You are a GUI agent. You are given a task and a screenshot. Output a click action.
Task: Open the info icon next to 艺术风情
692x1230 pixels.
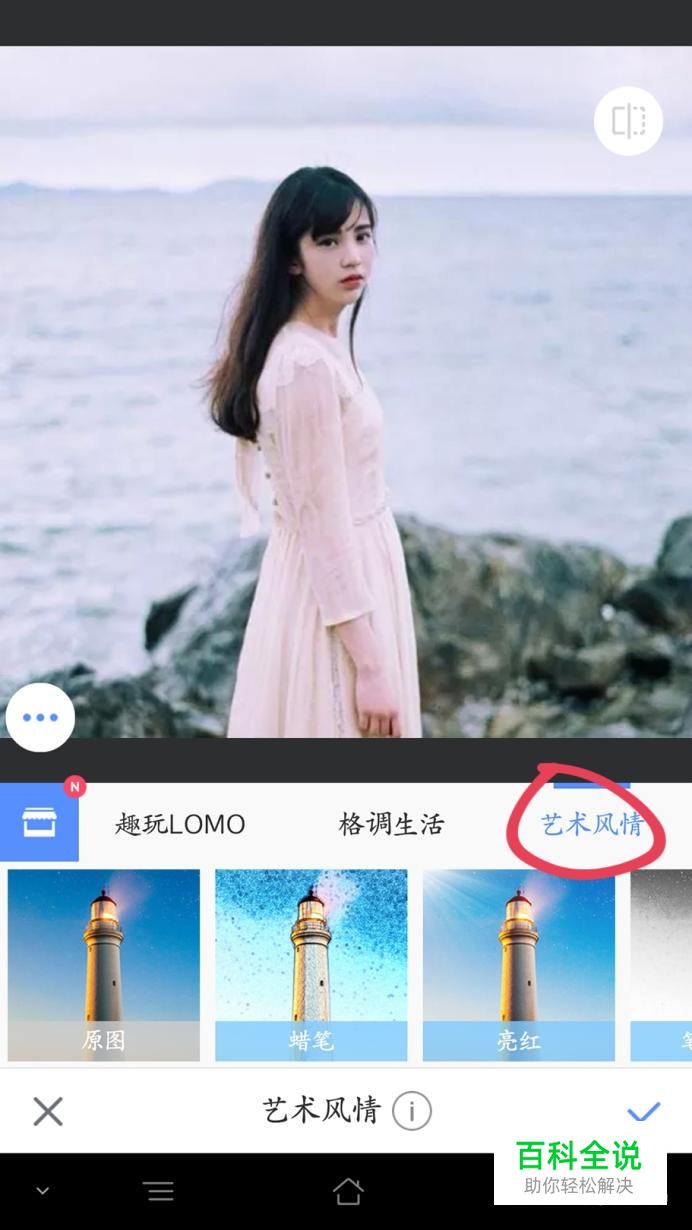pyautogui.click(x=411, y=1111)
